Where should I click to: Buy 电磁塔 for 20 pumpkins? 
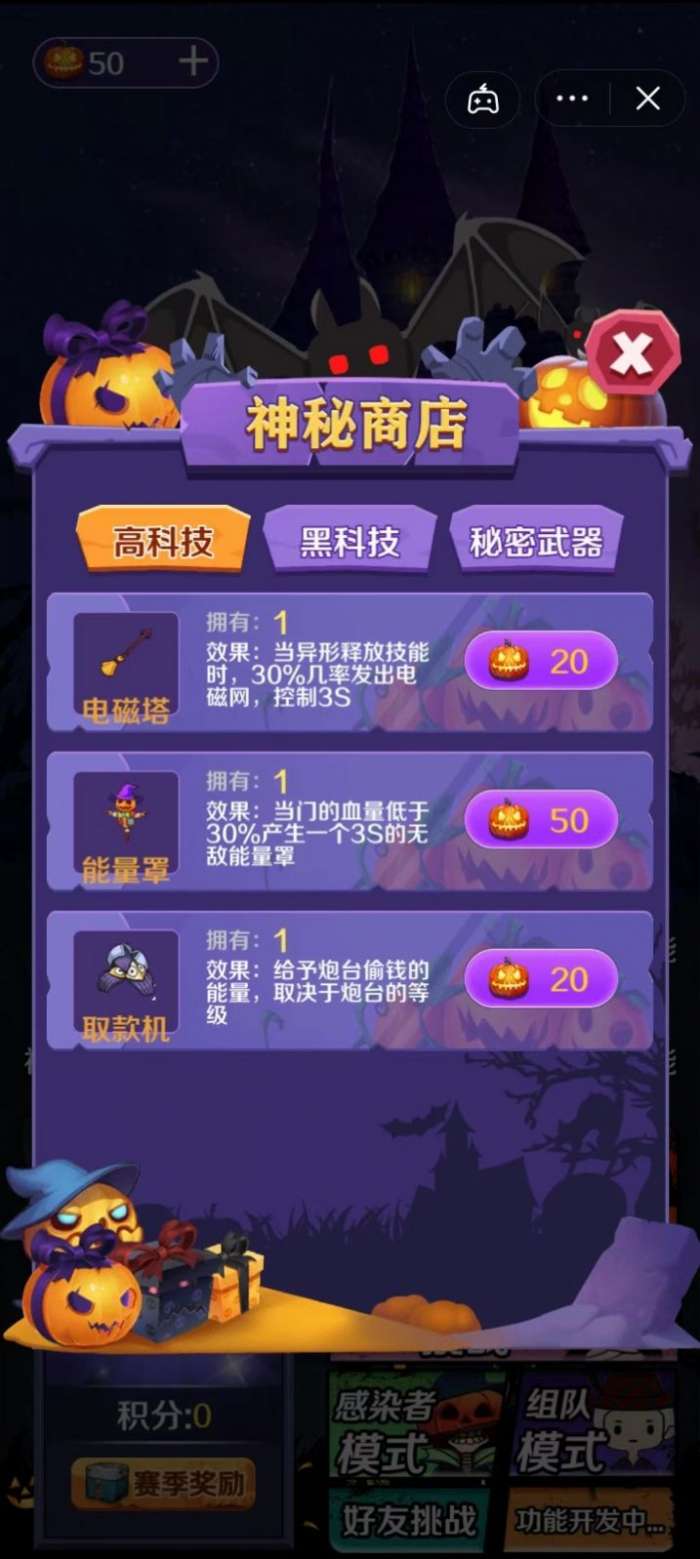coord(541,661)
